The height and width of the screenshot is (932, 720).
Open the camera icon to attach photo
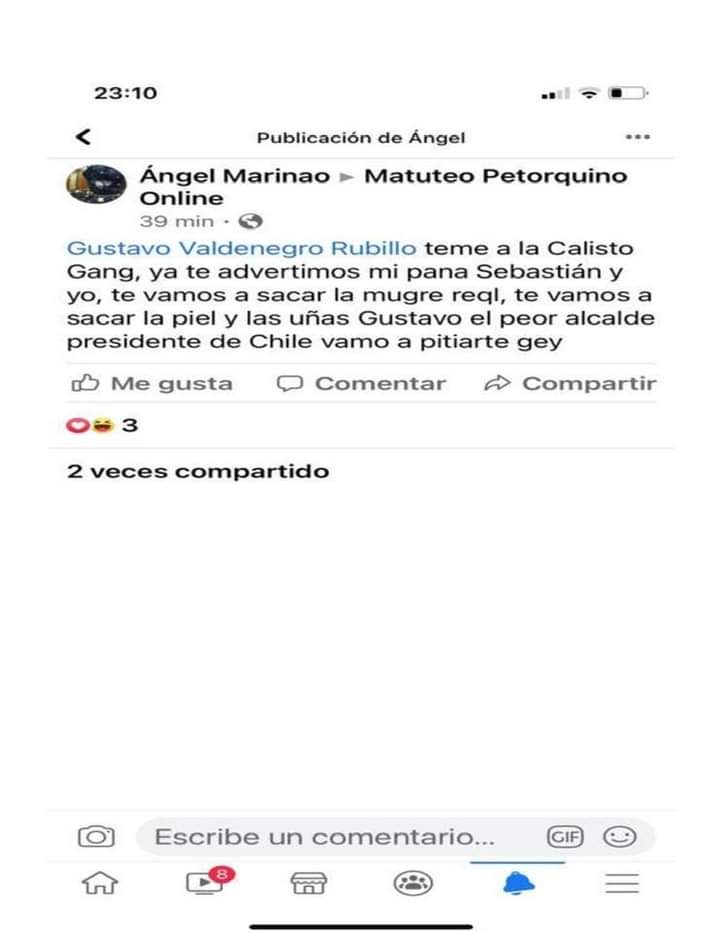[x=96, y=837]
